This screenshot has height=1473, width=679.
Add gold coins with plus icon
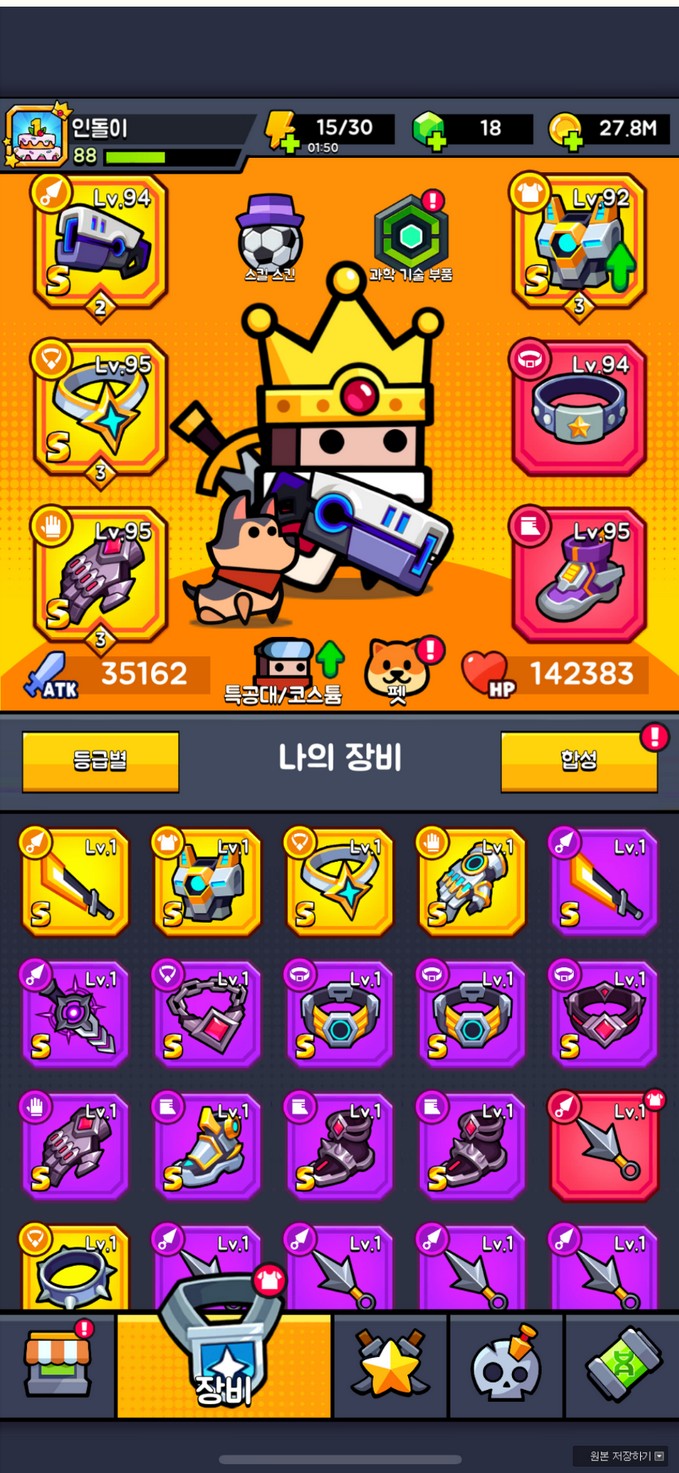[x=567, y=133]
